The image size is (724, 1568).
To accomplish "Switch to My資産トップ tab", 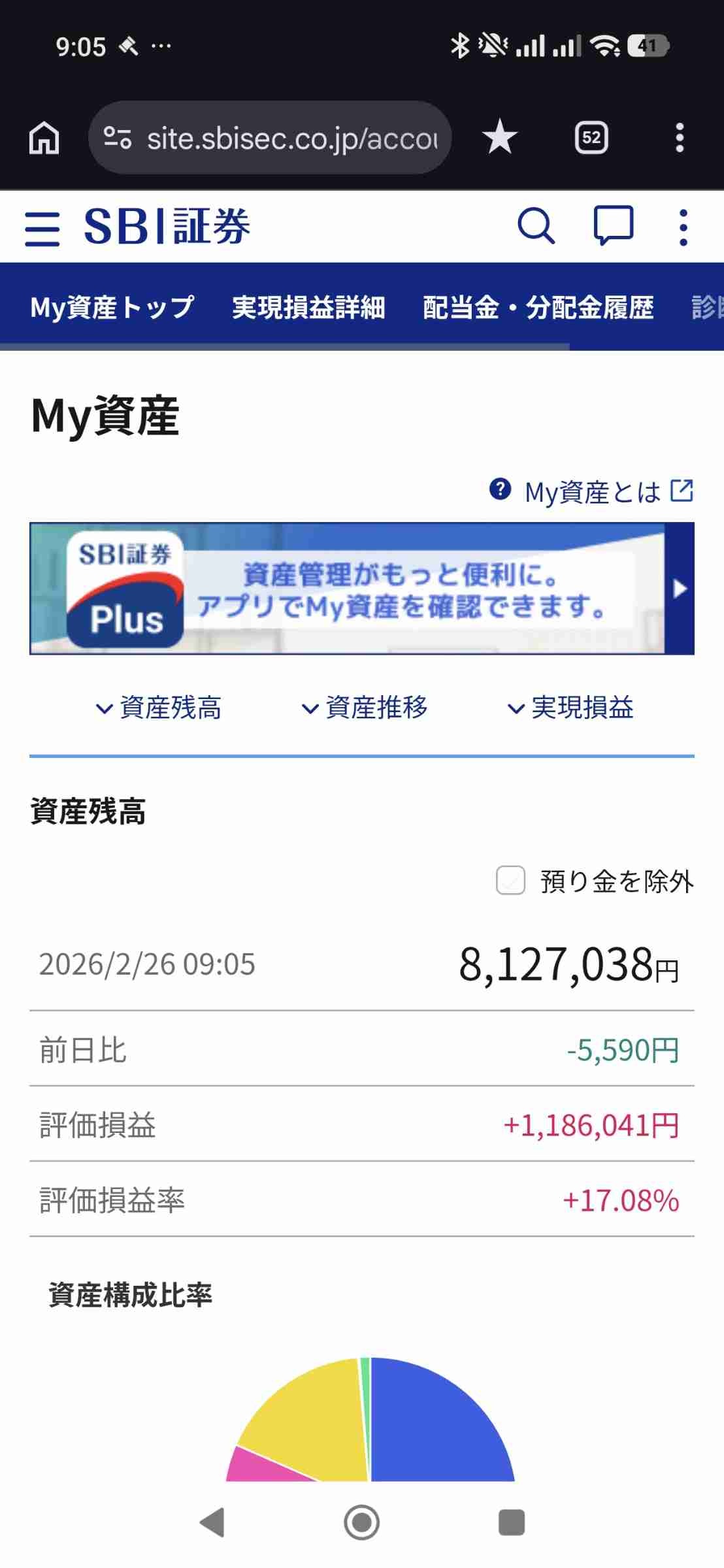I will pyautogui.click(x=112, y=307).
